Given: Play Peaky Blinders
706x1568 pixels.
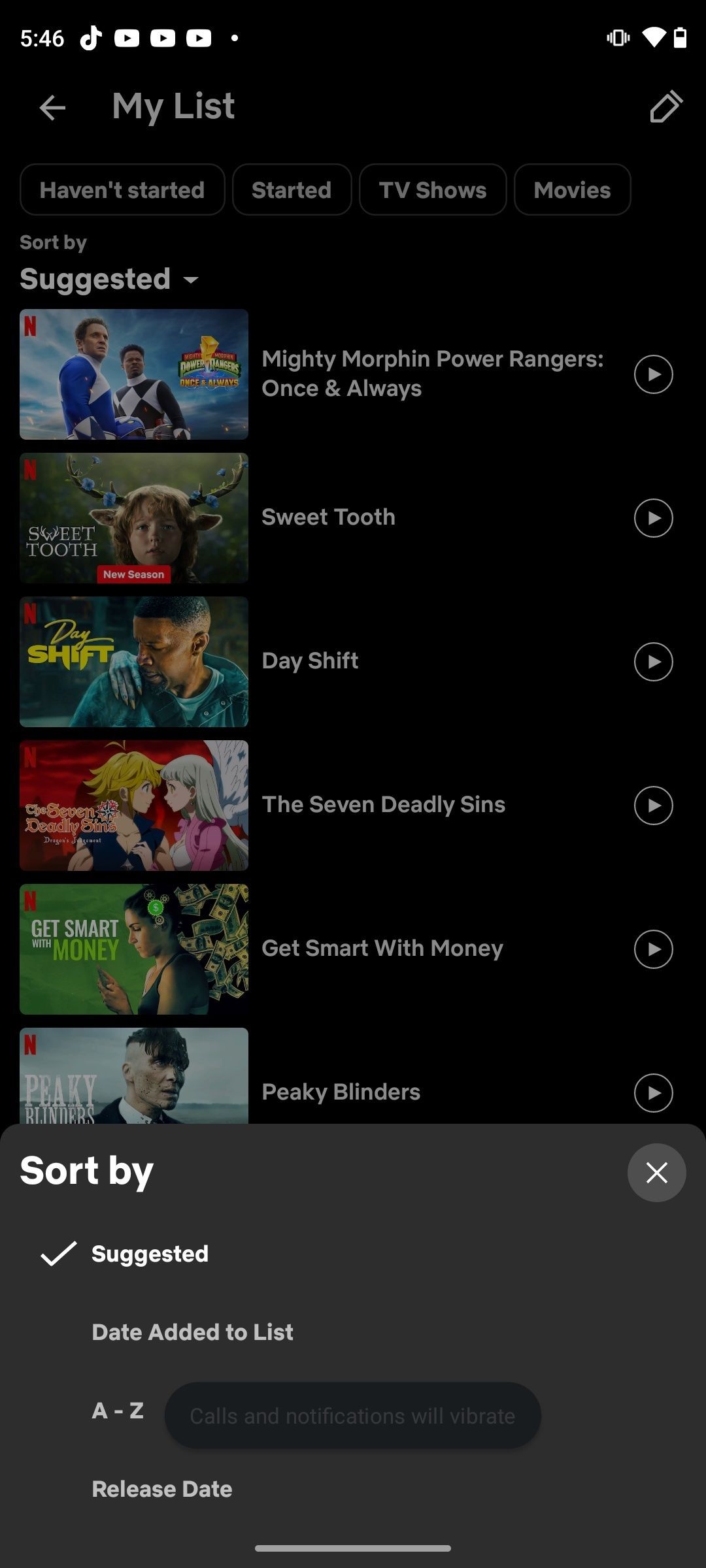Looking at the screenshot, I should point(653,1093).
